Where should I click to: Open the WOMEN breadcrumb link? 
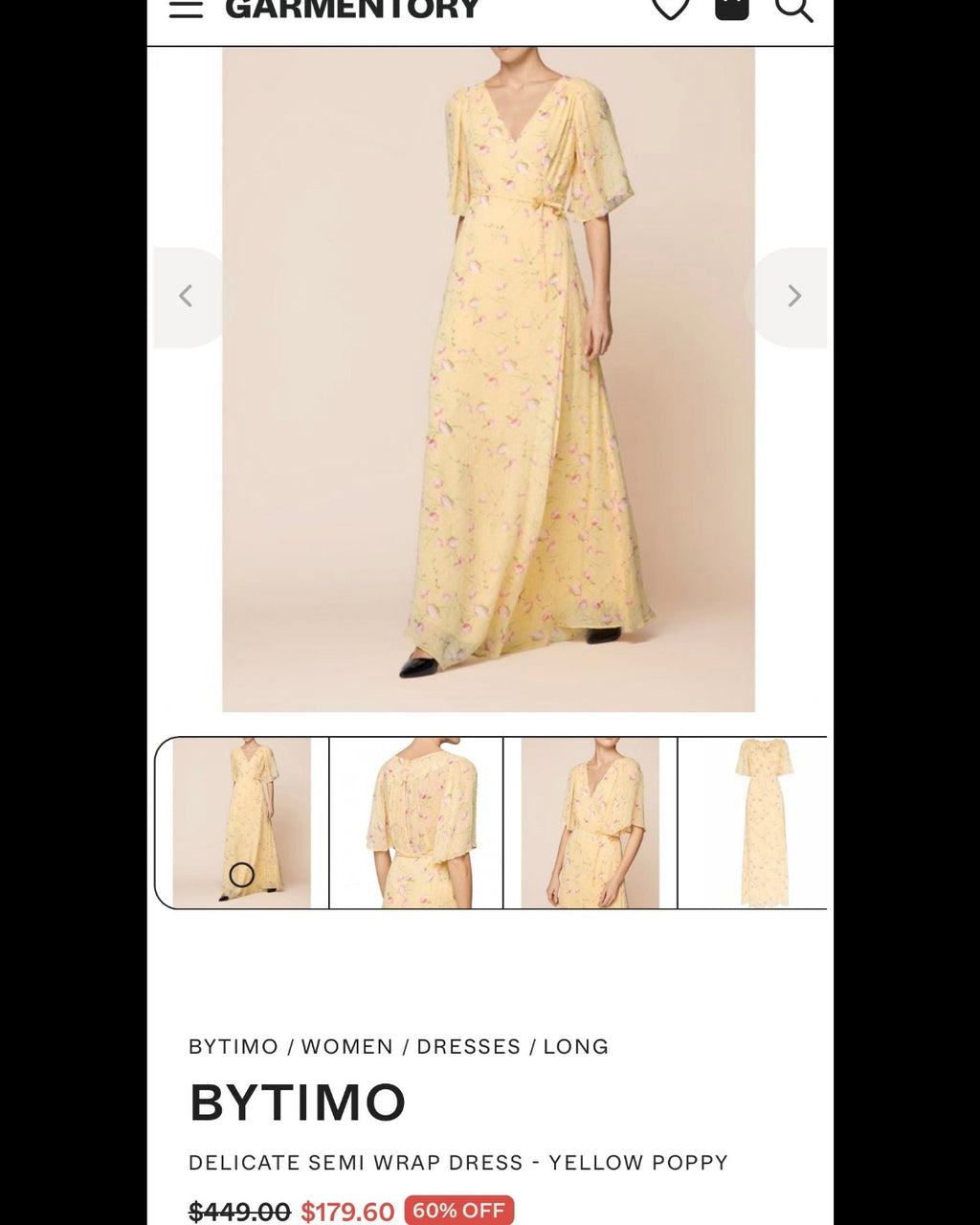pyautogui.click(x=347, y=1047)
